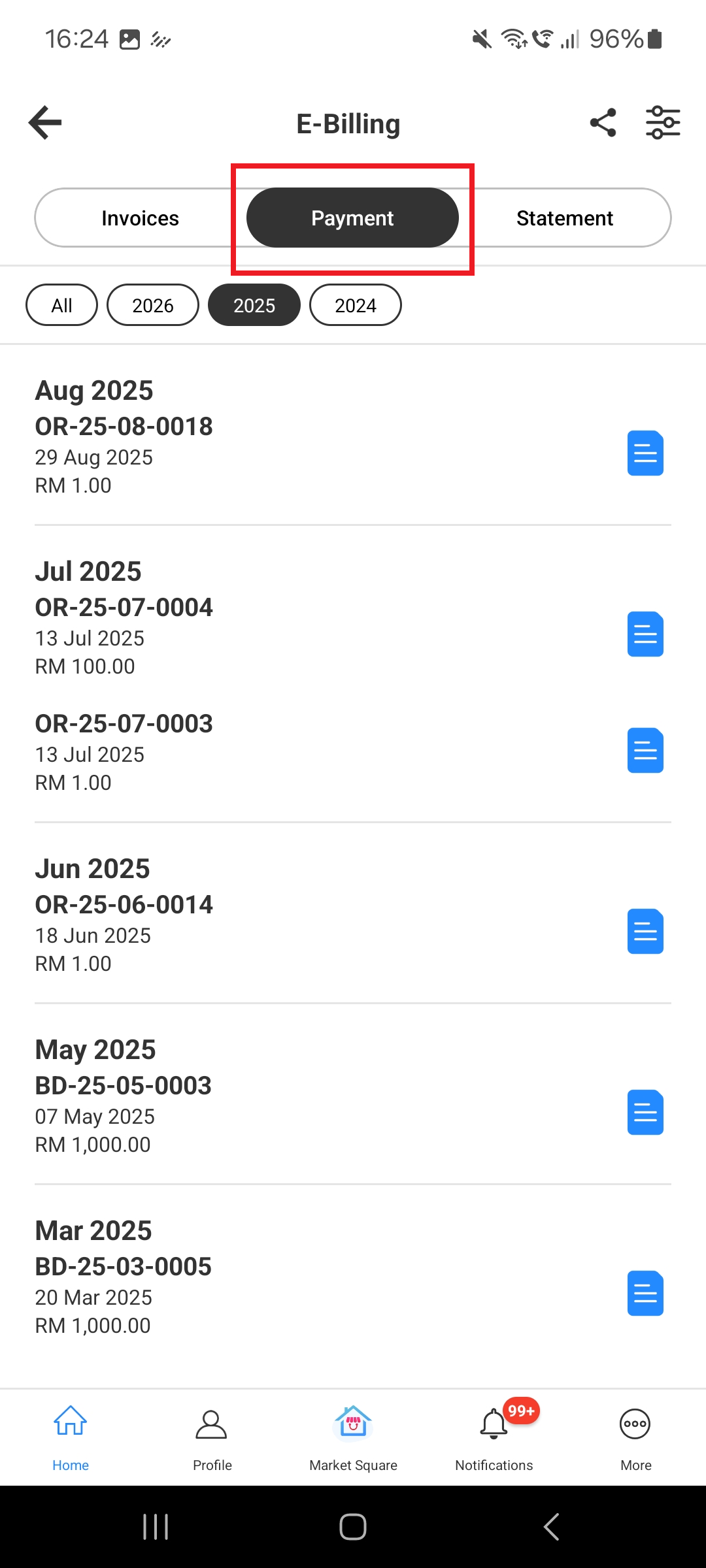This screenshot has height=1568, width=706.
Task: Open document icon for OR-25-07-0003
Action: click(645, 751)
